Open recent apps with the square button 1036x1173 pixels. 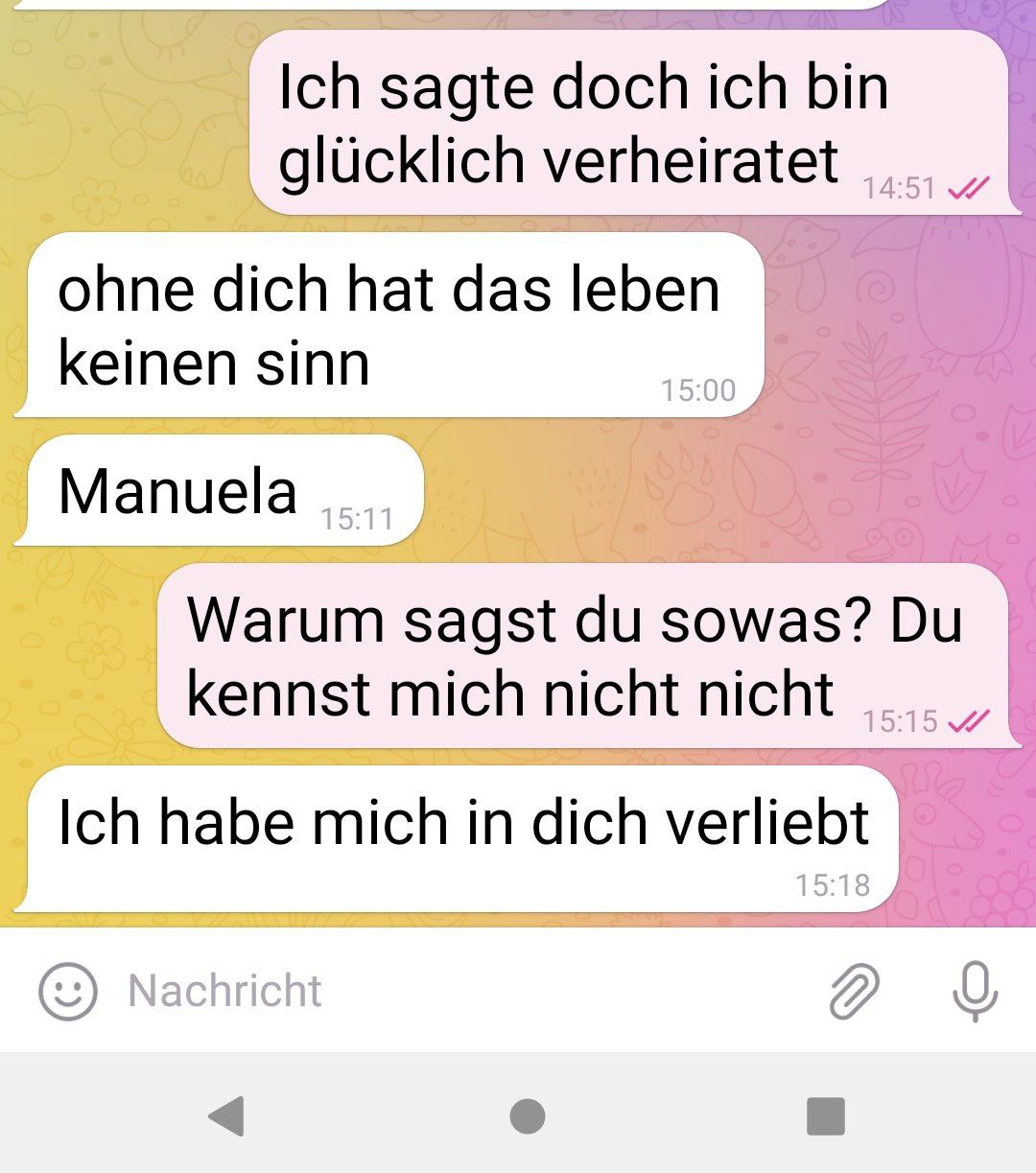826,1116
